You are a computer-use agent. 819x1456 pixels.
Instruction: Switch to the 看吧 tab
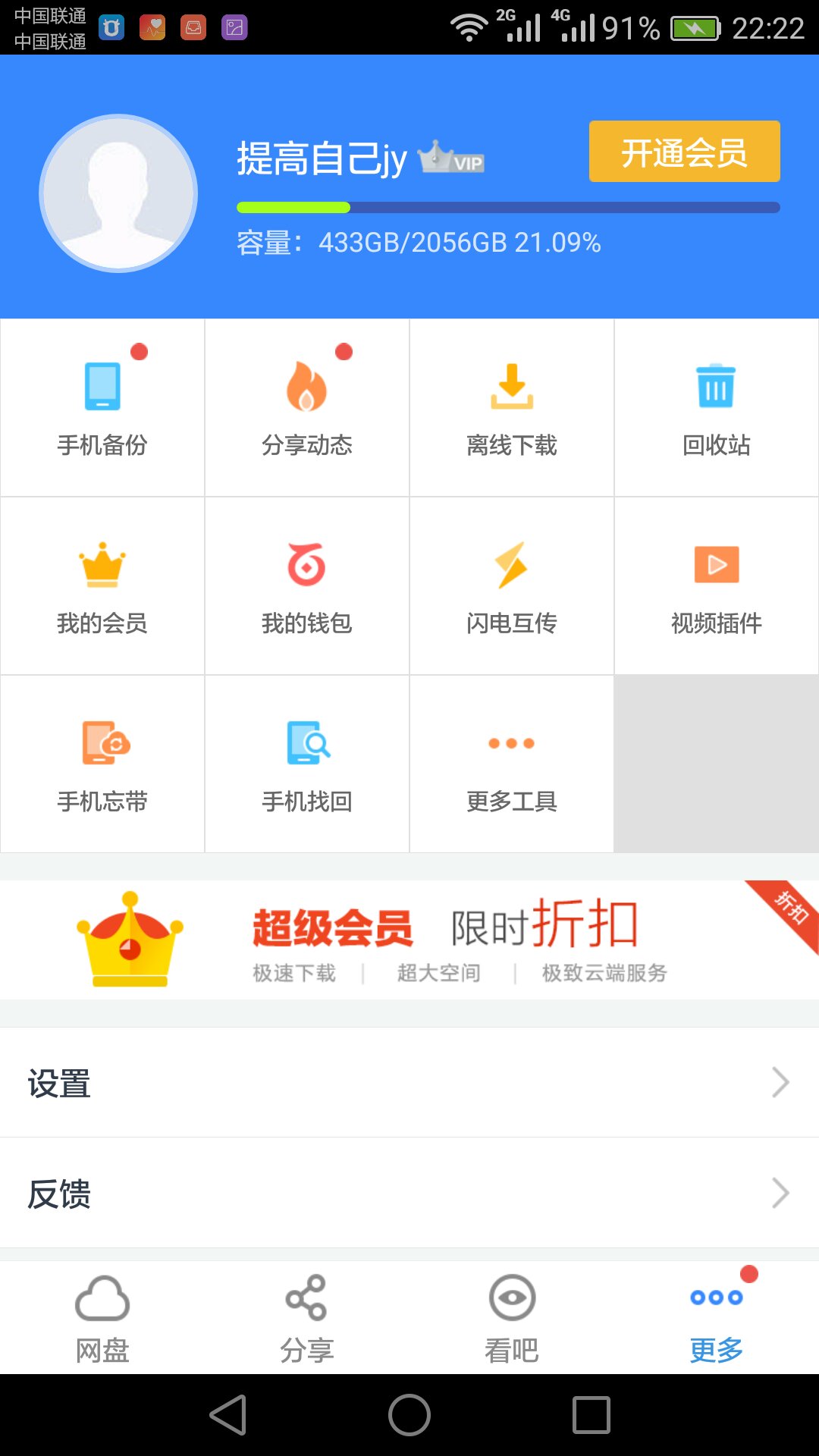(512, 1318)
